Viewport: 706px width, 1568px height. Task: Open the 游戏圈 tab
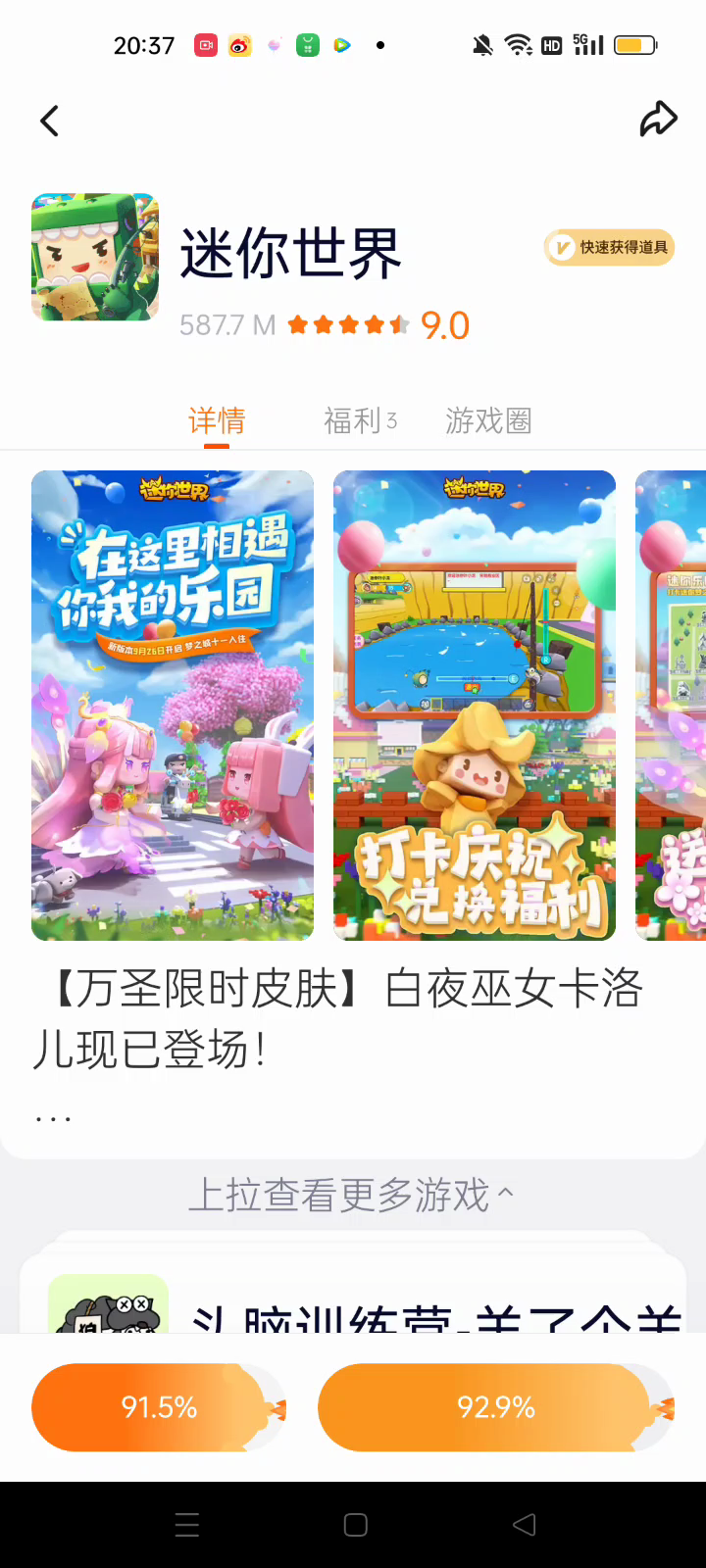tap(488, 421)
